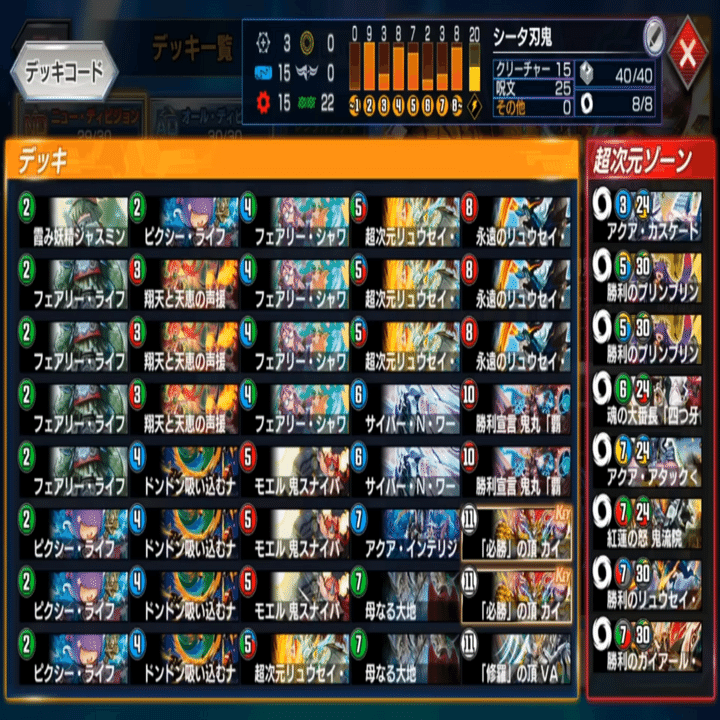Screen dimensions: 720x720
Task: Open the 「修羅」の頂 VA card
Action: (x=515, y=656)
